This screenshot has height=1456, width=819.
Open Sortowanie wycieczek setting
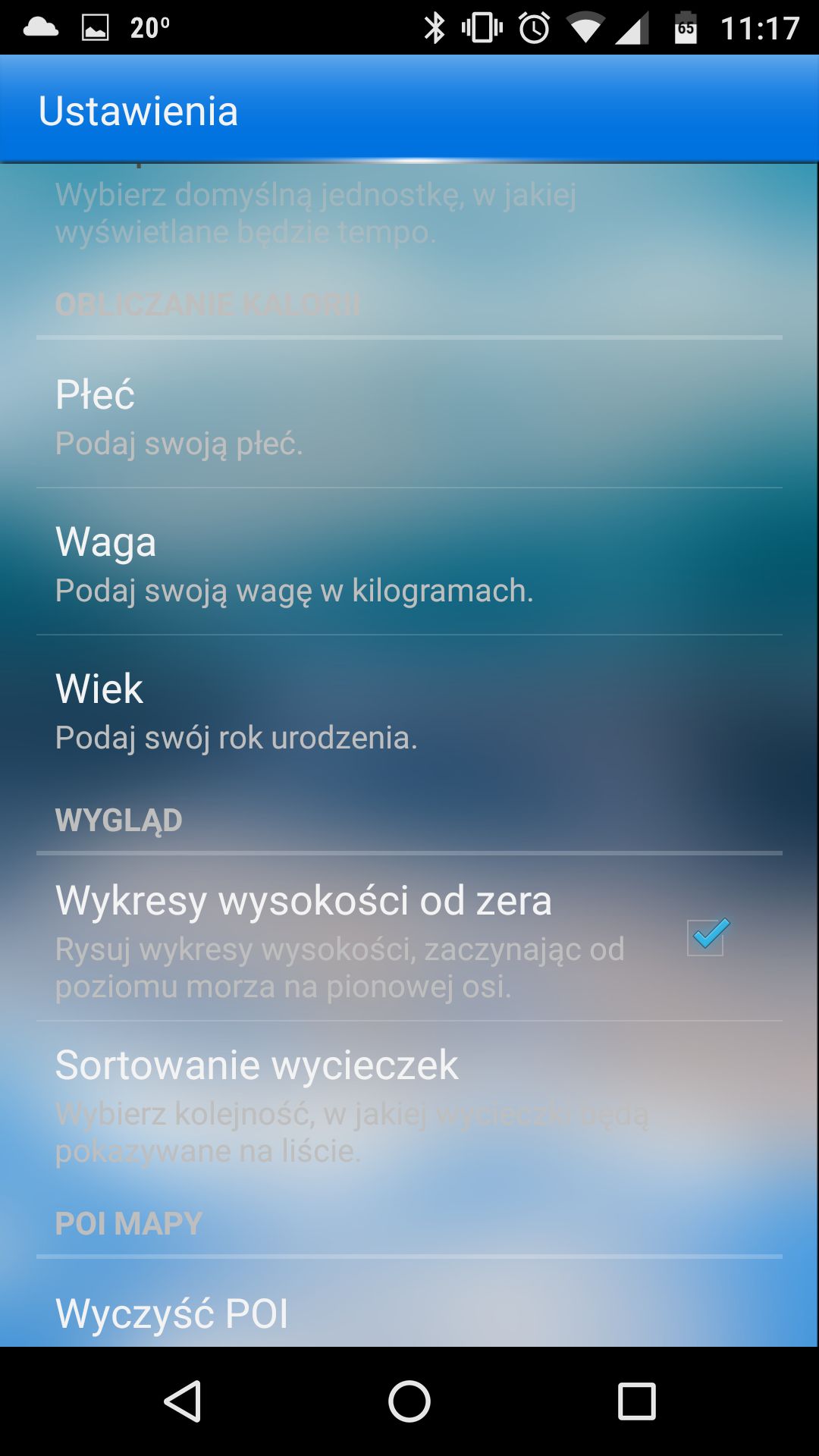409,1103
